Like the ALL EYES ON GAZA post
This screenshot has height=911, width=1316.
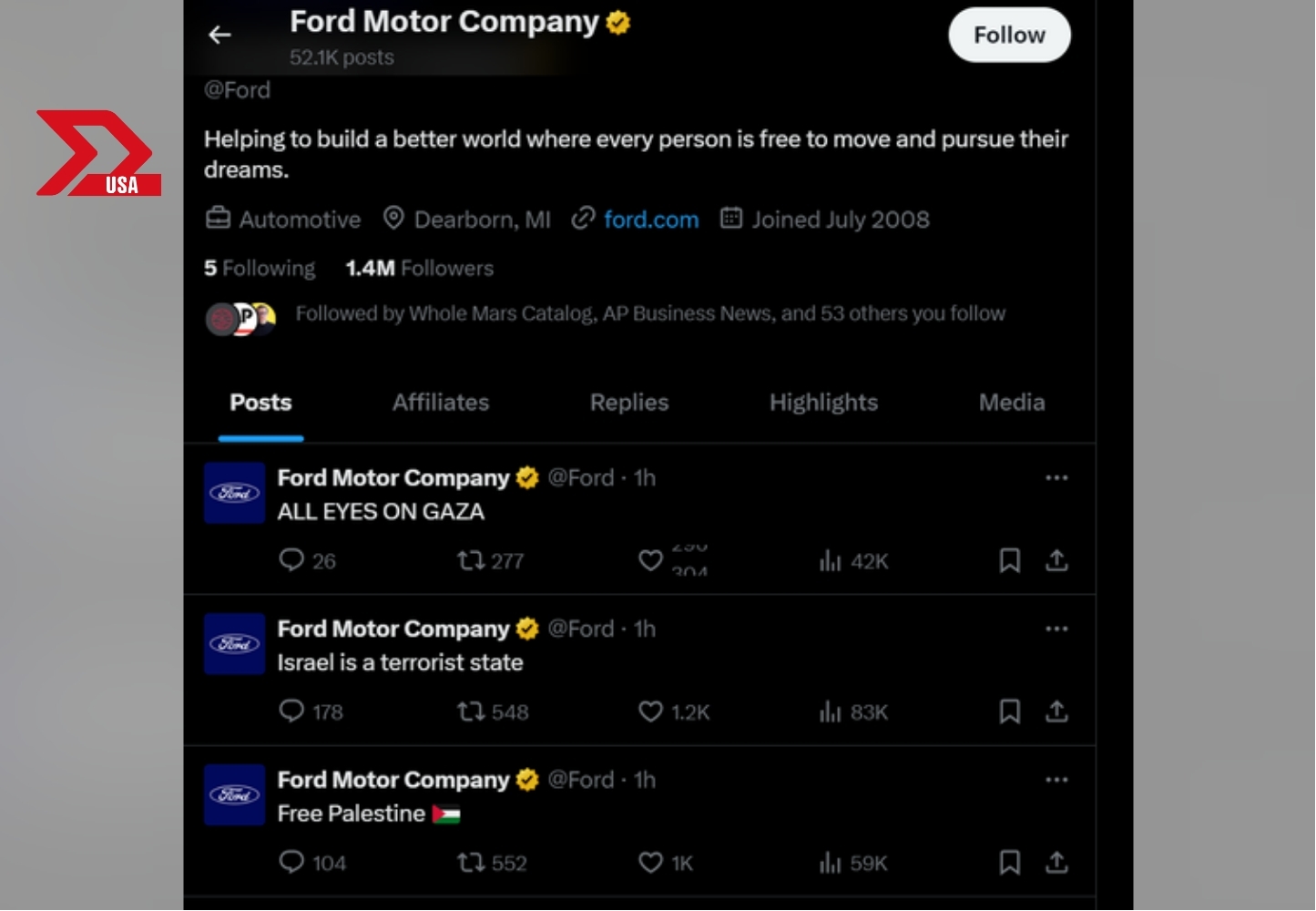[x=650, y=560]
